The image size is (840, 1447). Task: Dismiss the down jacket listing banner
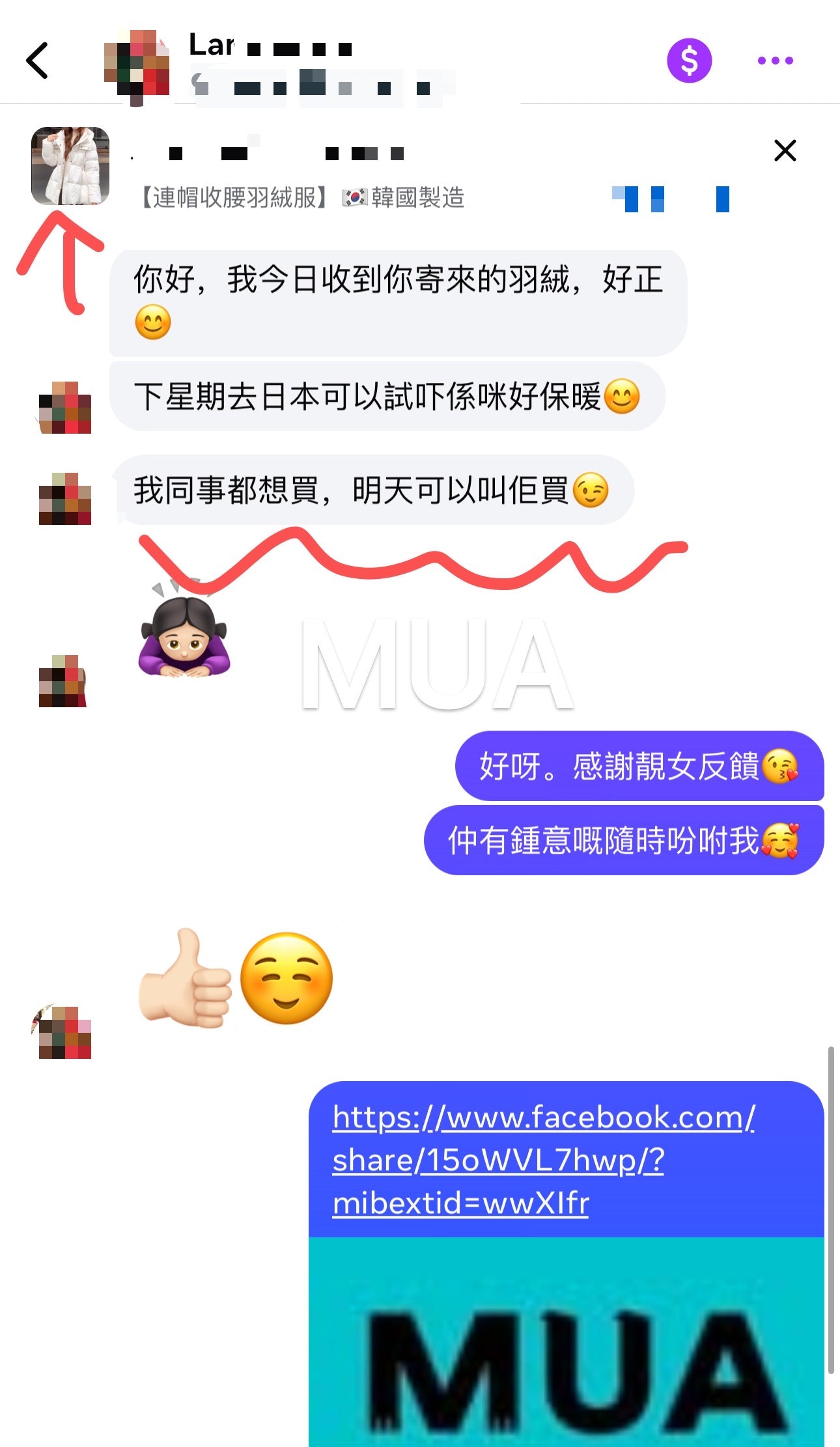click(x=785, y=150)
